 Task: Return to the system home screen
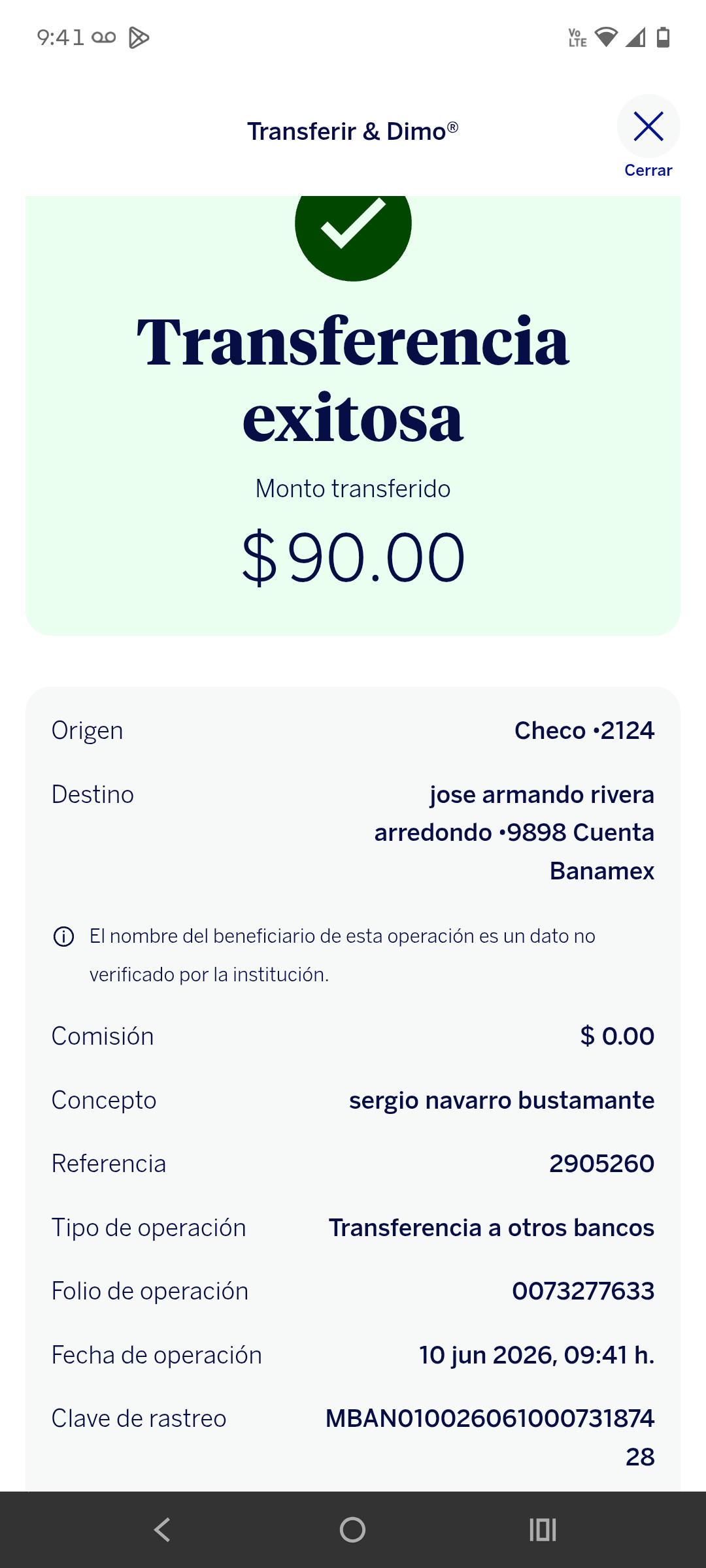(353, 1529)
